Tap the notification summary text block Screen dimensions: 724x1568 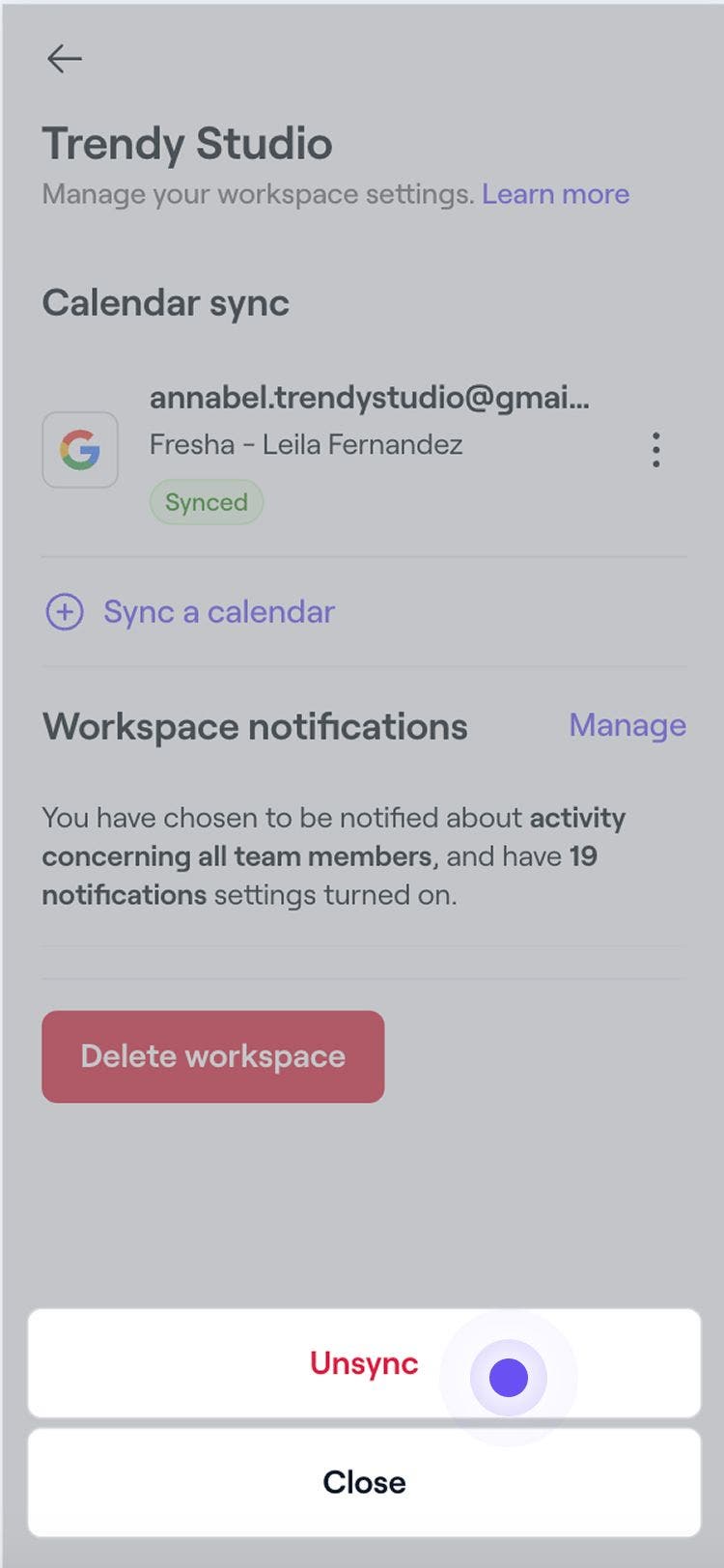[x=333, y=855]
